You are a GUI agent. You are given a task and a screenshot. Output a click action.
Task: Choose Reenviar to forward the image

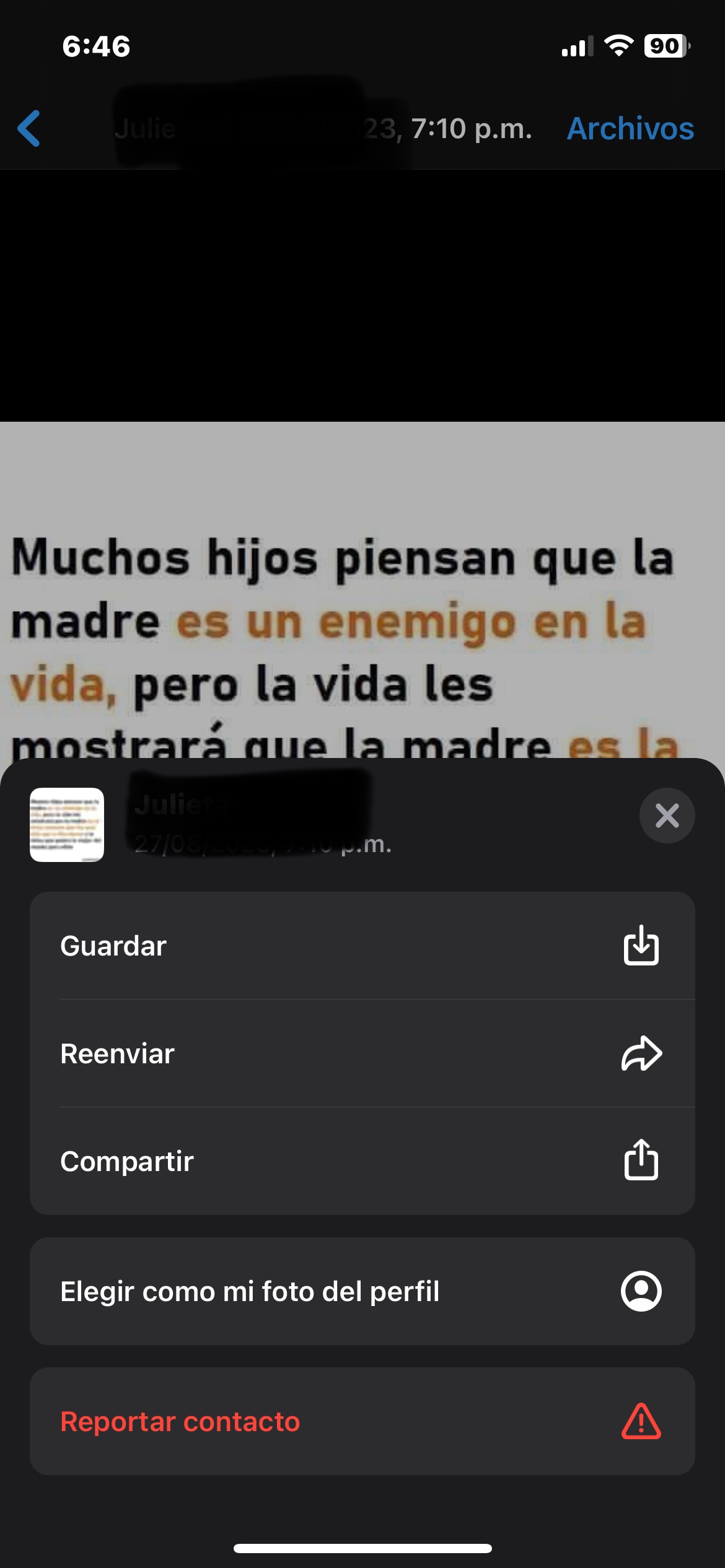(x=362, y=1053)
